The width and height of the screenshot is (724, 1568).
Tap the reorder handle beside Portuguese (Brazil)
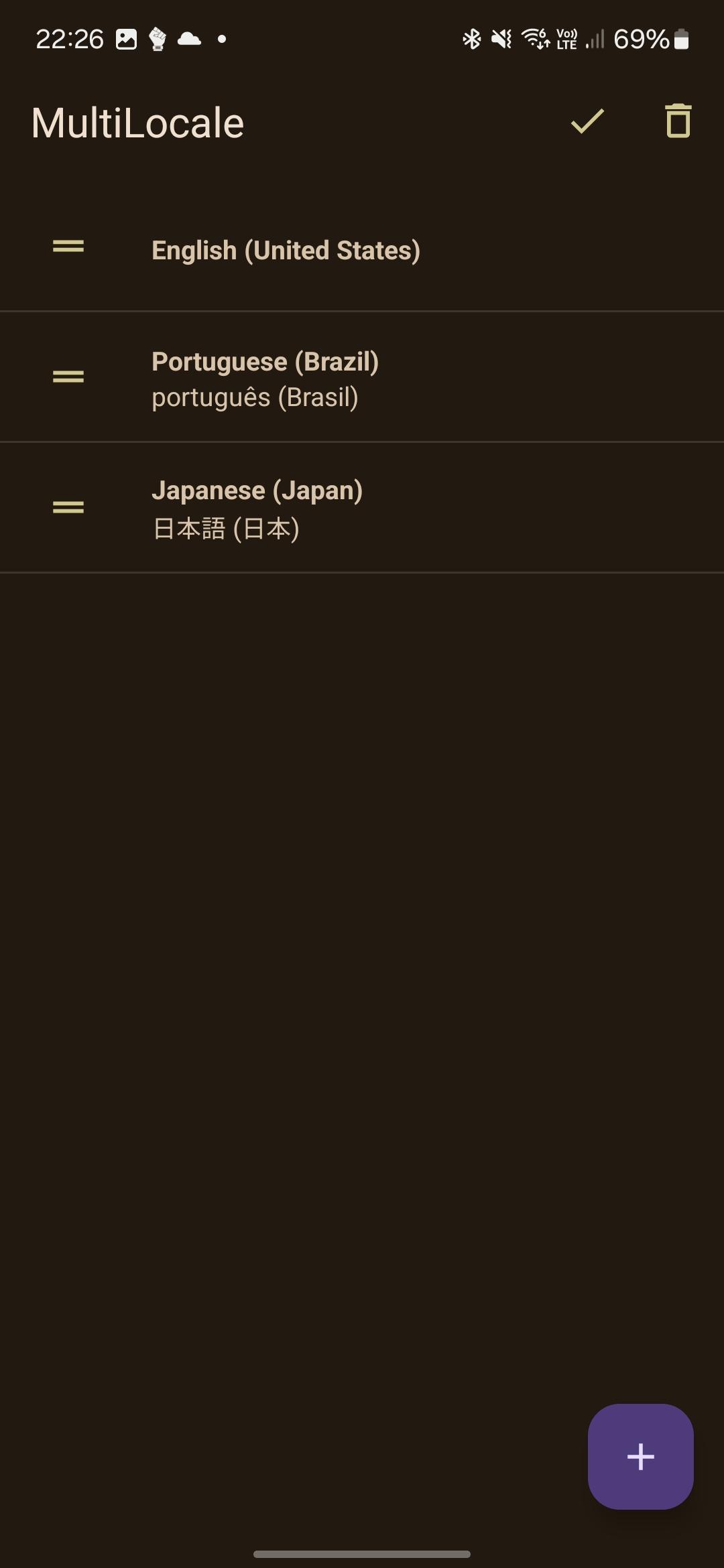click(68, 377)
